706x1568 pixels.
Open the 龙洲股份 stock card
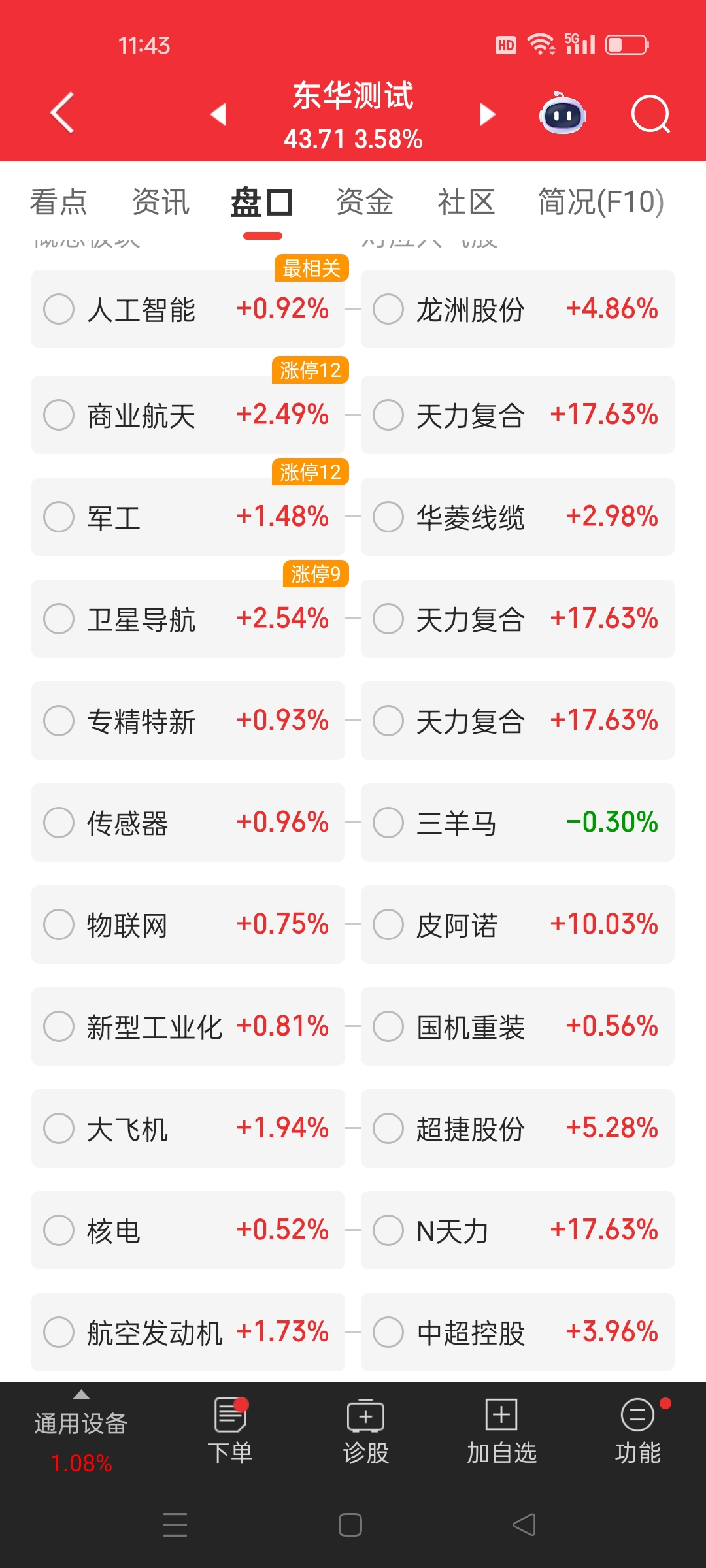coord(518,309)
